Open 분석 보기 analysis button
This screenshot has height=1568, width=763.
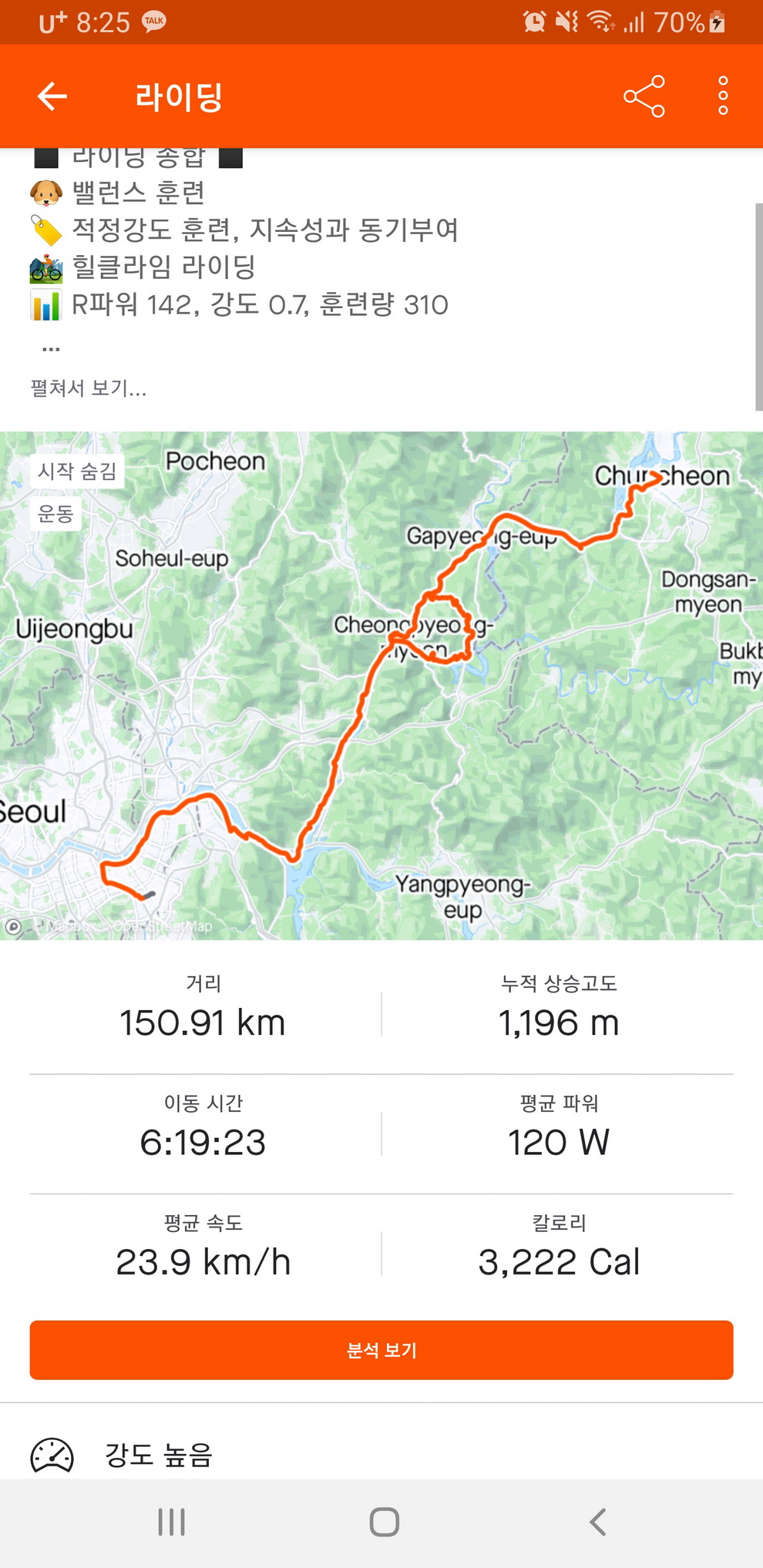[381, 1350]
